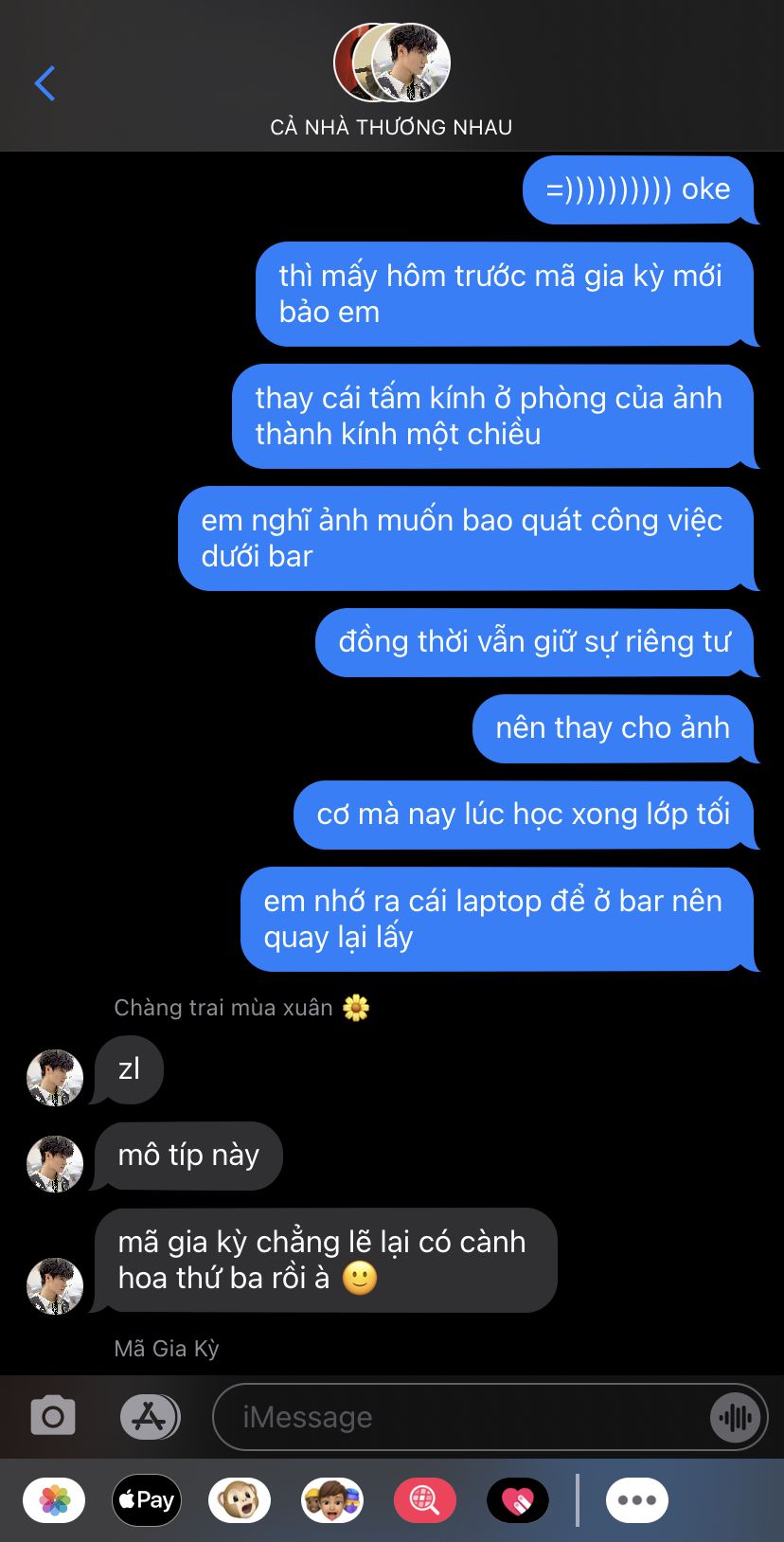Tap the avatar beside the 'zl' message
This screenshot has height=1542, width=784.
[x=55, y=1078]
